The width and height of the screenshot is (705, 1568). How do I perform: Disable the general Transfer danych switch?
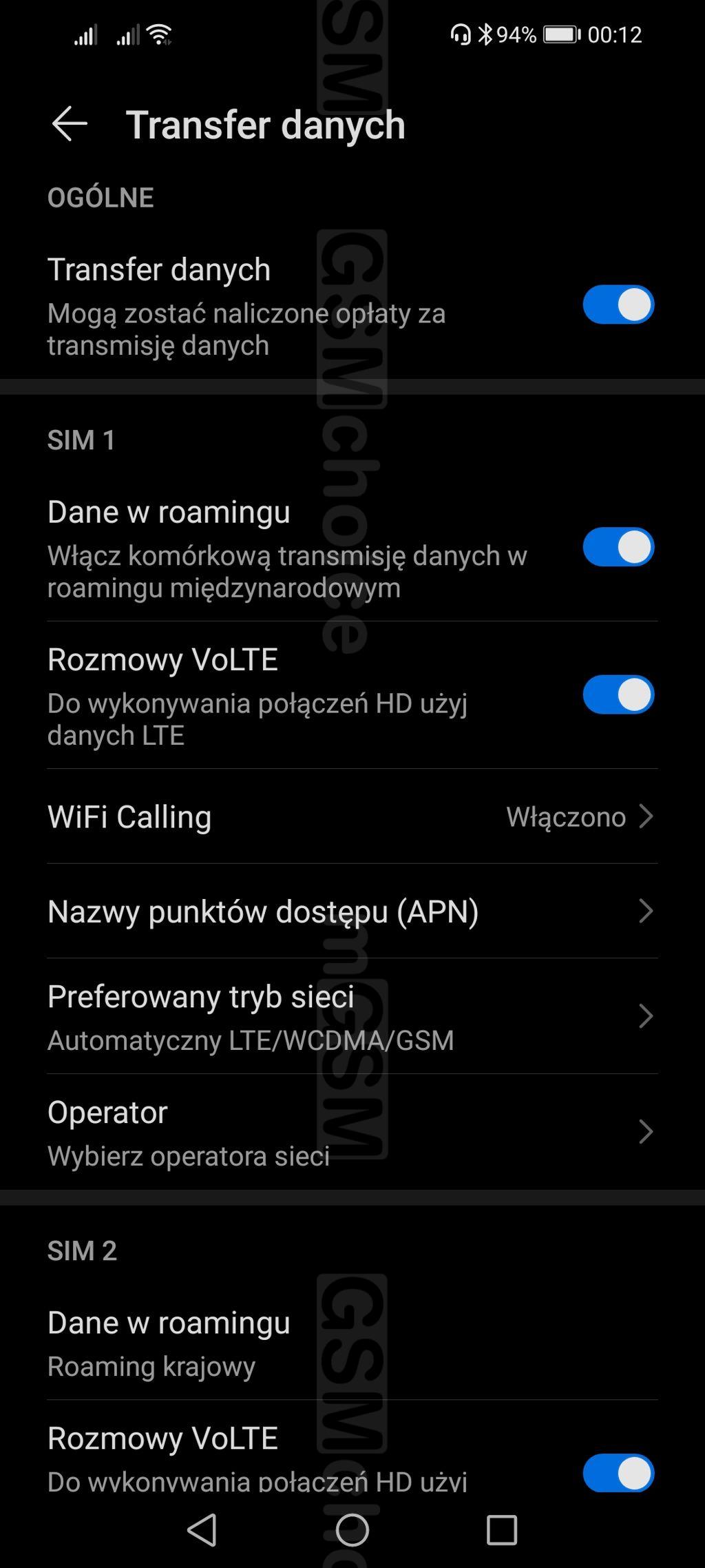click(618, 305)
